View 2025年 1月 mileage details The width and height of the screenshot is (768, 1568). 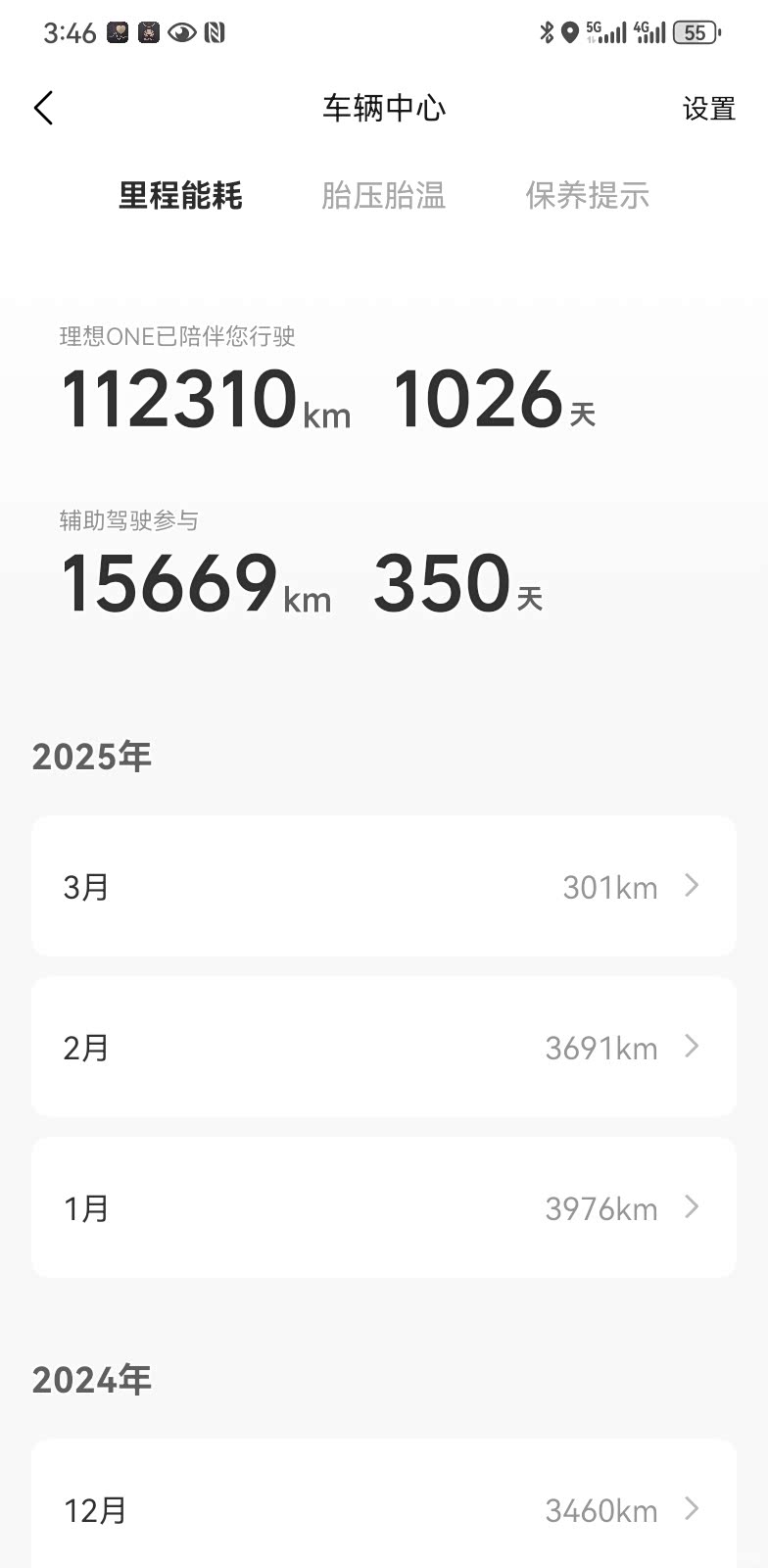384,1207
